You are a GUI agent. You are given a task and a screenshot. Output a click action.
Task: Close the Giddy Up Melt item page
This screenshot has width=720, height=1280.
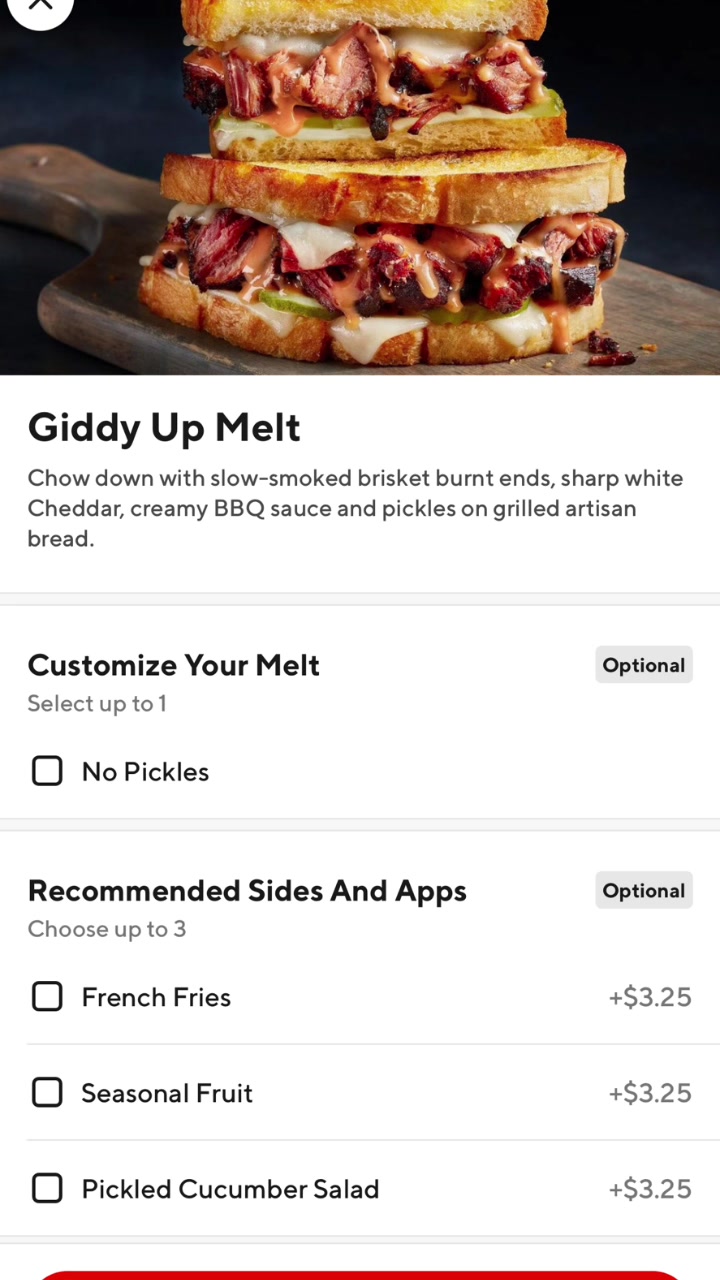click(x=39, y=6)
